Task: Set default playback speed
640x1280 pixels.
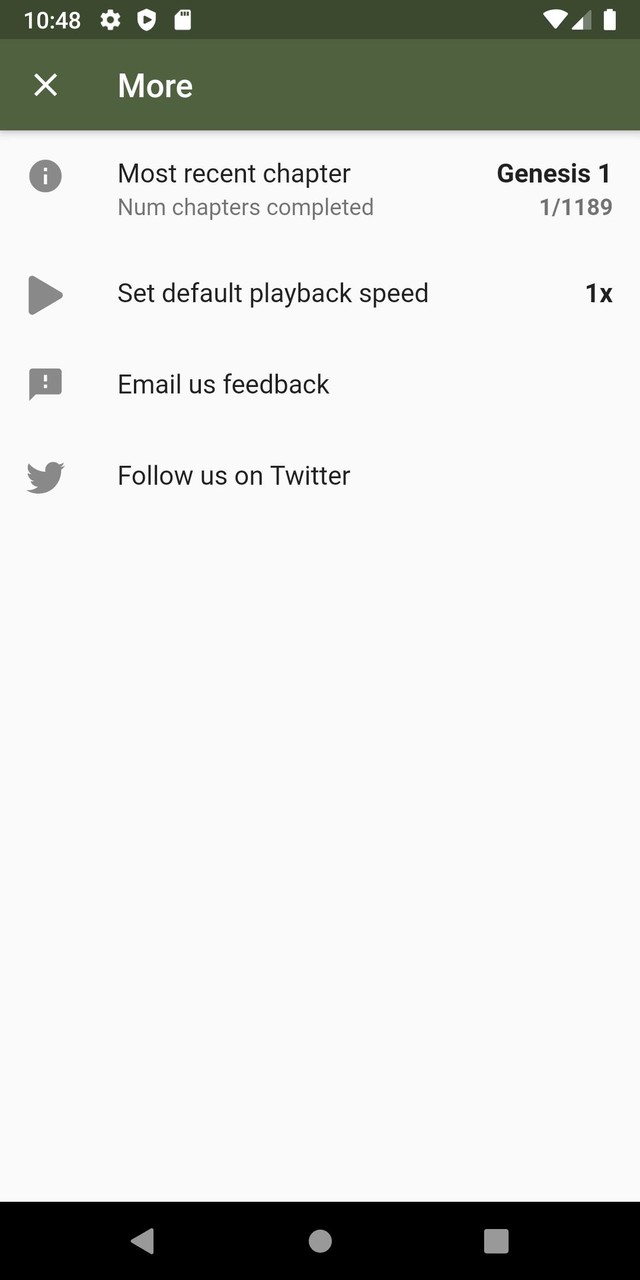Action: (x=320, y=294)
